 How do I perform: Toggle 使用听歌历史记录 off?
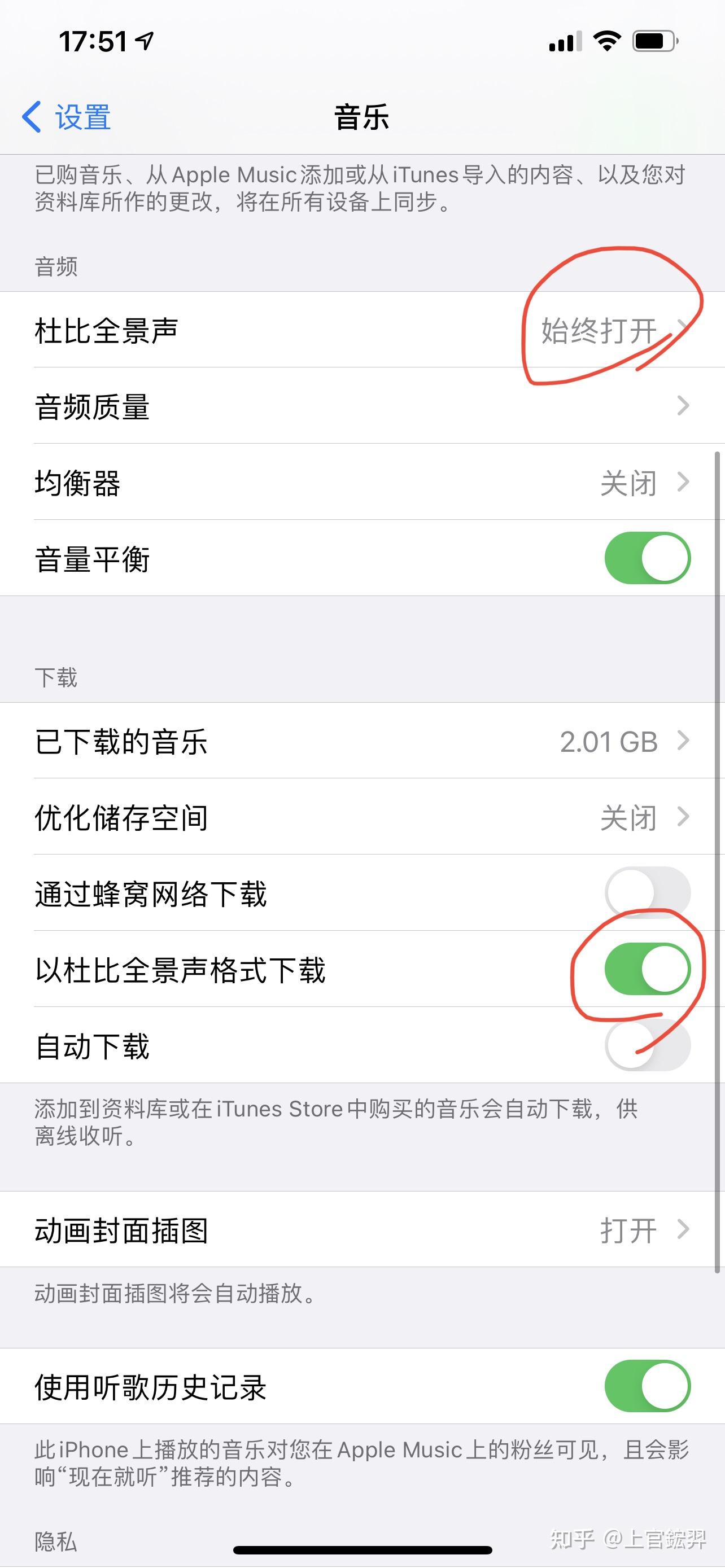(x=647, y=1386)
